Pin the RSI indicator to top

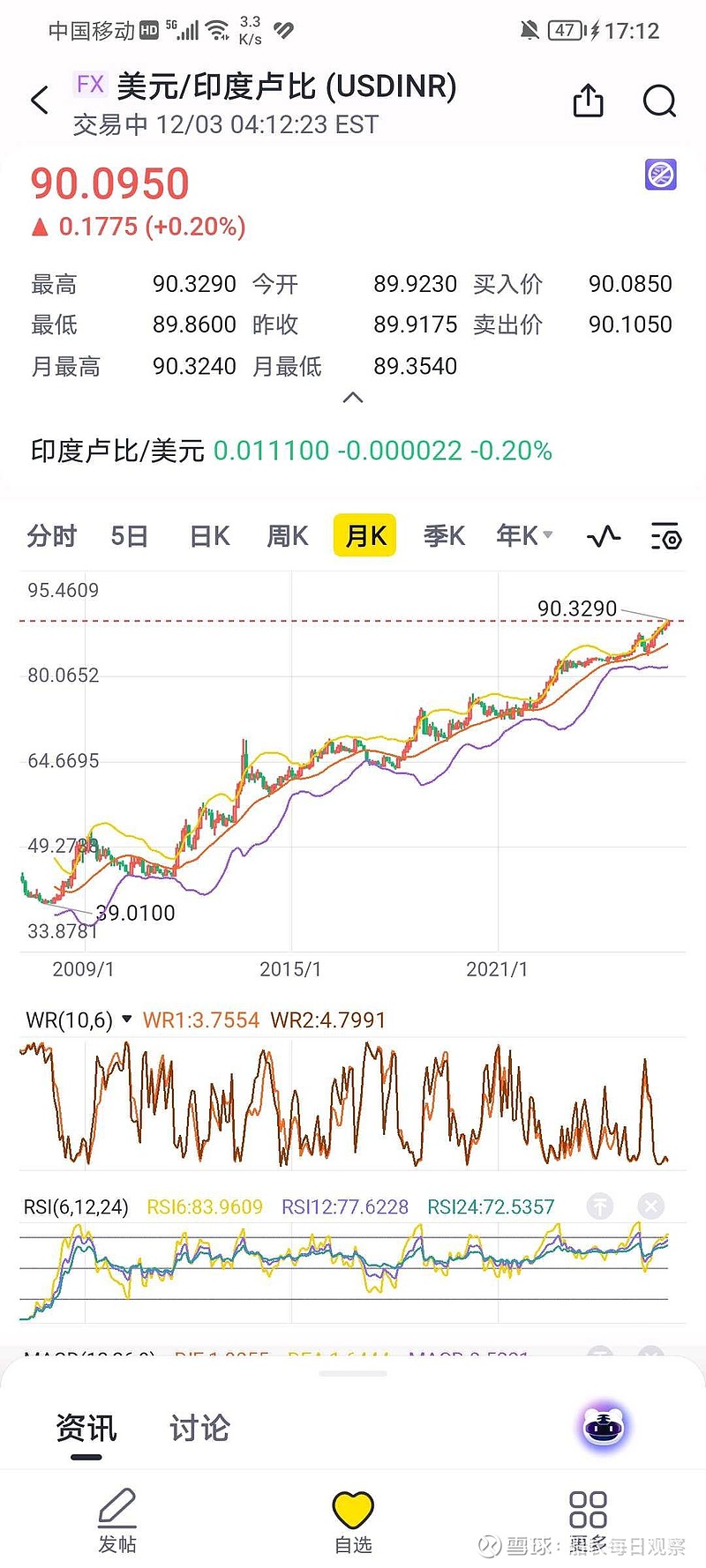coord(599,1206)
